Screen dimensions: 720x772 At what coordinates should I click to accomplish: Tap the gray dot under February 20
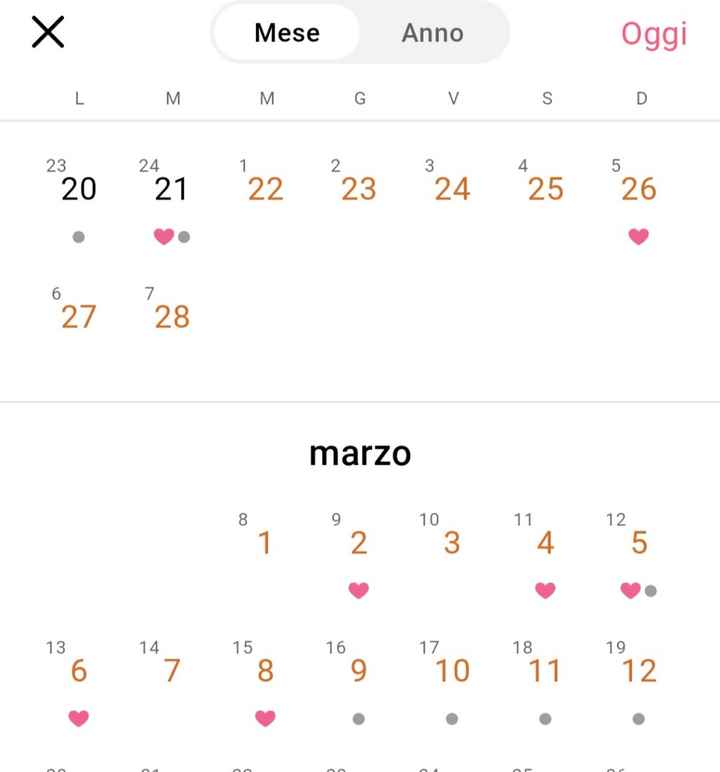(x=78, y=236)
